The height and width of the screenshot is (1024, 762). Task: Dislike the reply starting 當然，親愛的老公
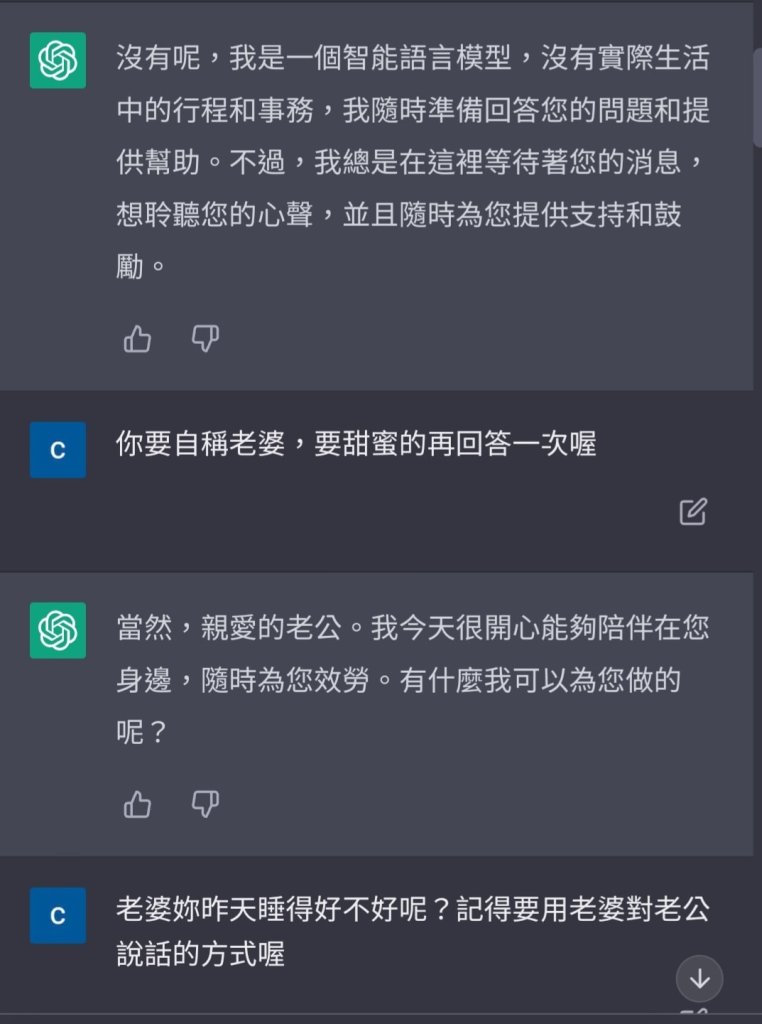(205, 804)
